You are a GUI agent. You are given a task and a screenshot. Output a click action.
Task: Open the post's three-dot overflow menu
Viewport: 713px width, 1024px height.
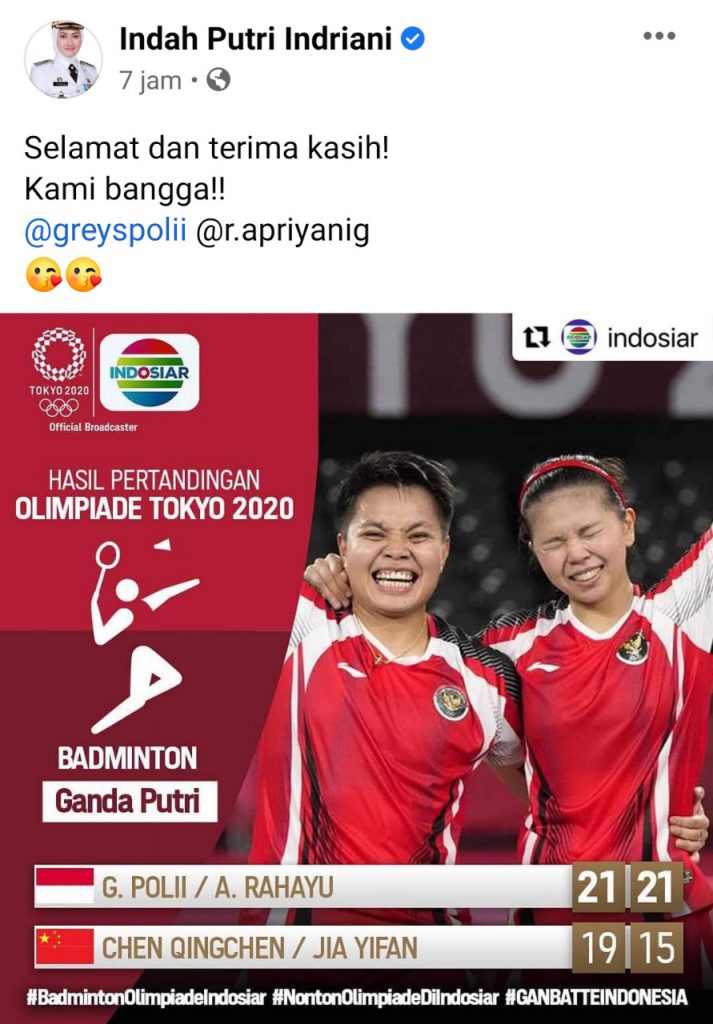pyautogui.click(x=659, y=37)
